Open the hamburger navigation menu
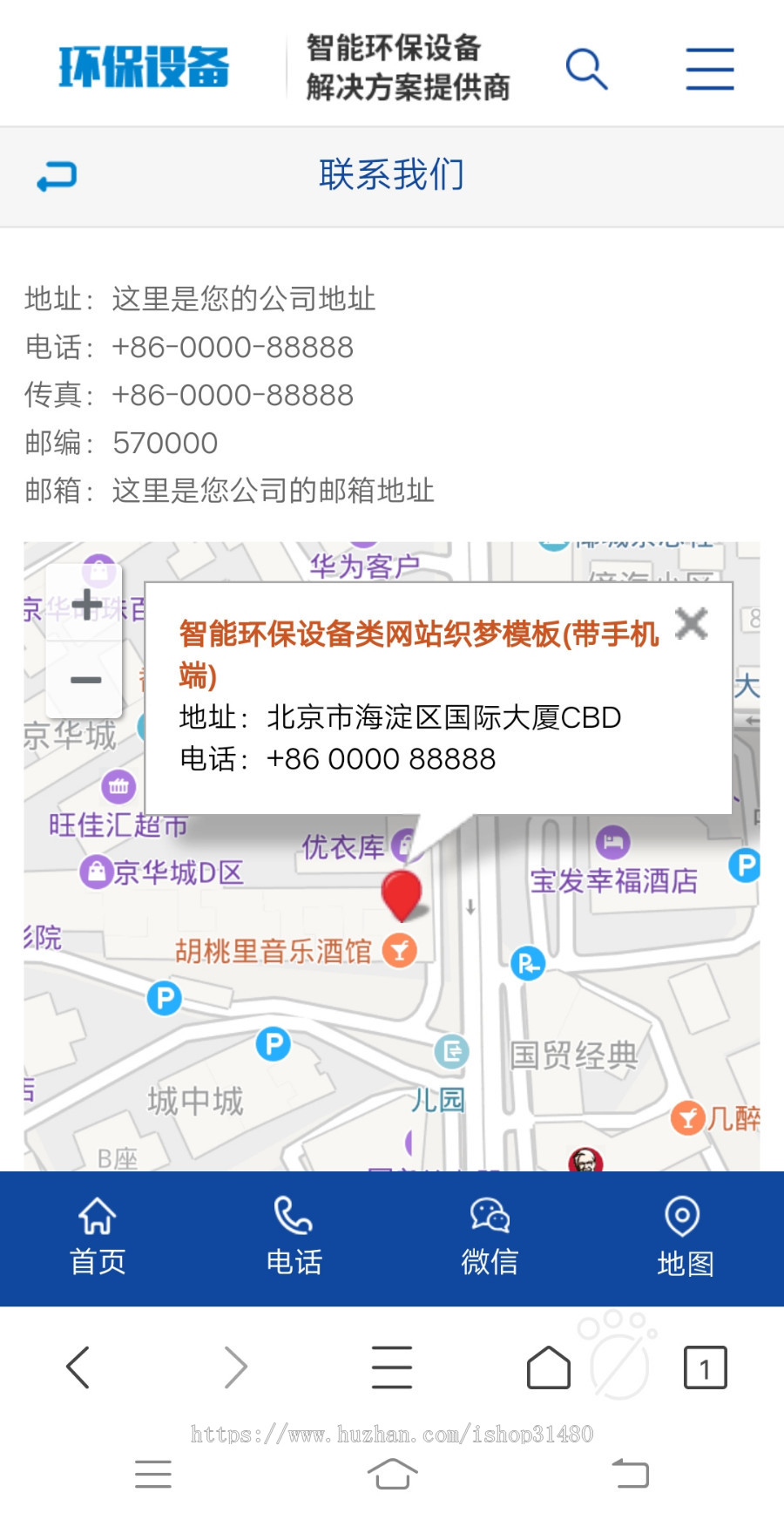 click(709, 68)
